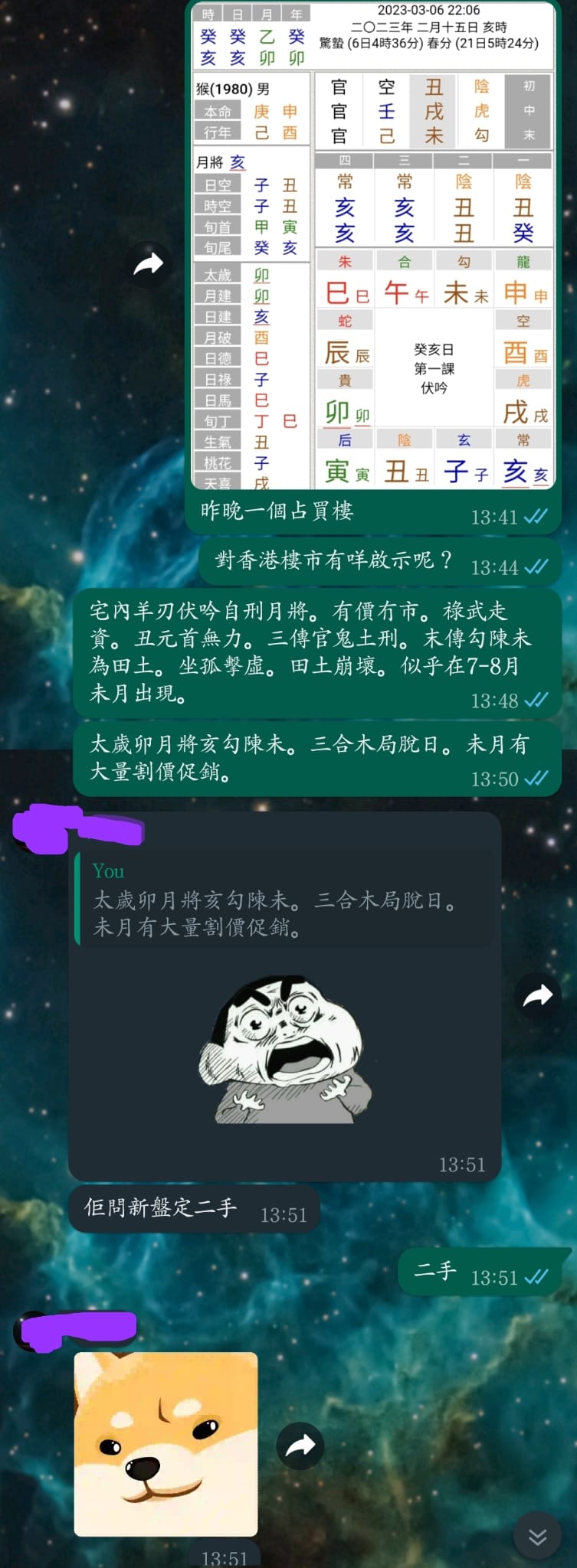
Task: Open the screaming face sticker
Action: pos(284,1049)
